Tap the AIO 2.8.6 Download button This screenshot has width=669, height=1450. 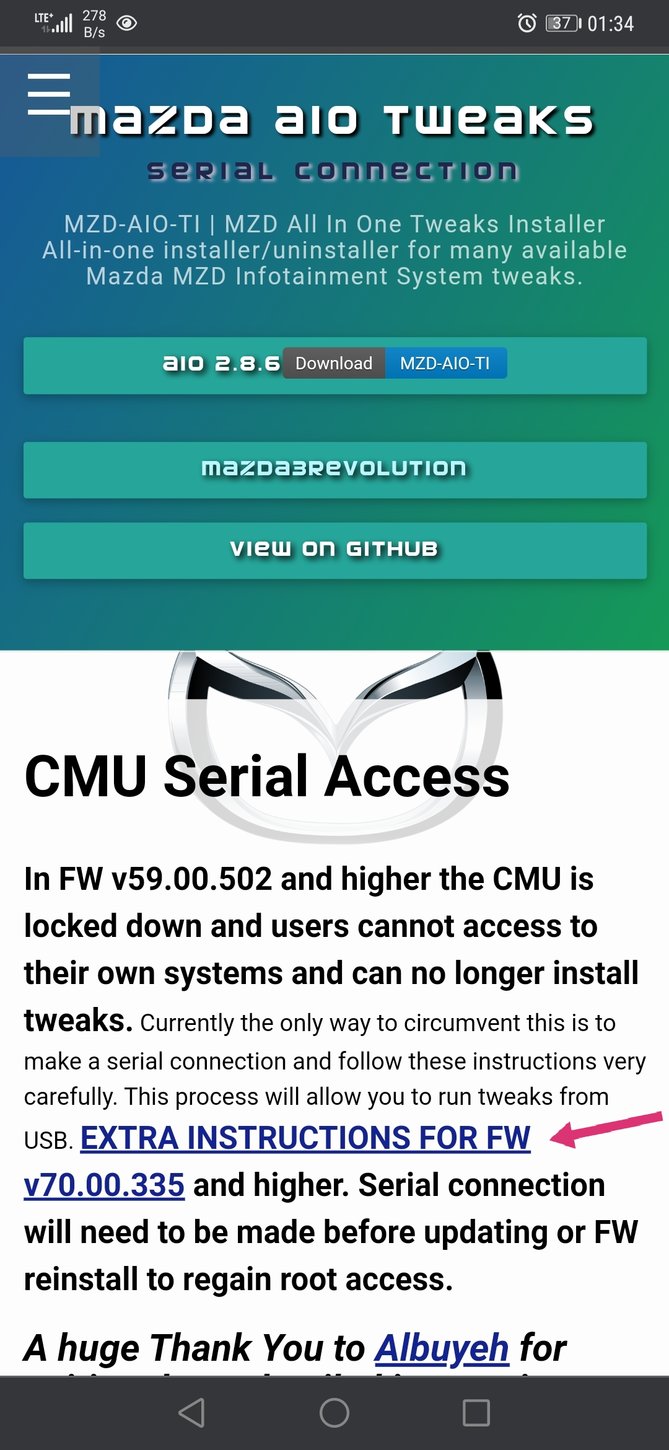(x=334, y=364)
